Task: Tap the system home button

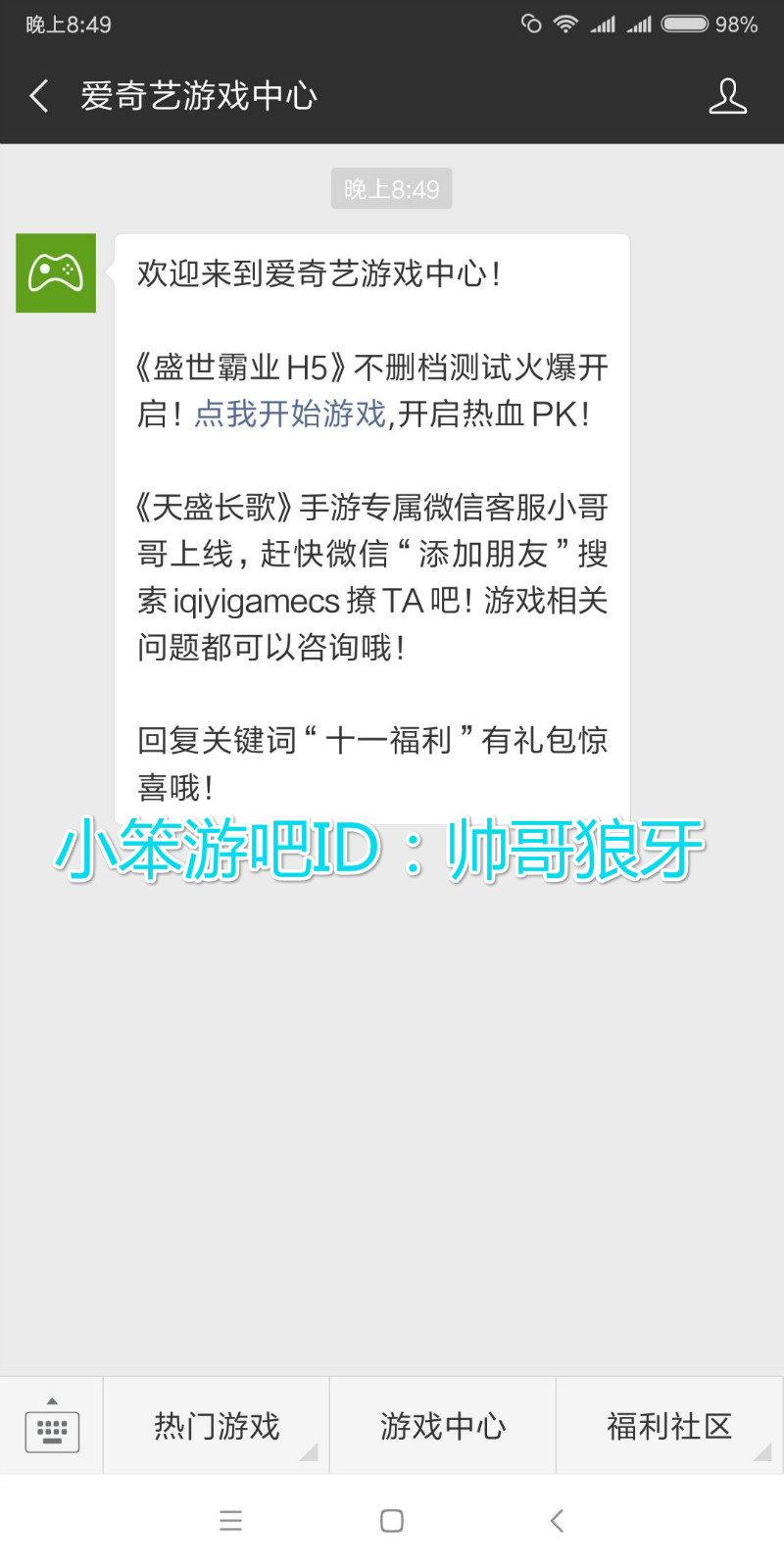Action: click(x=392, y=1521)
